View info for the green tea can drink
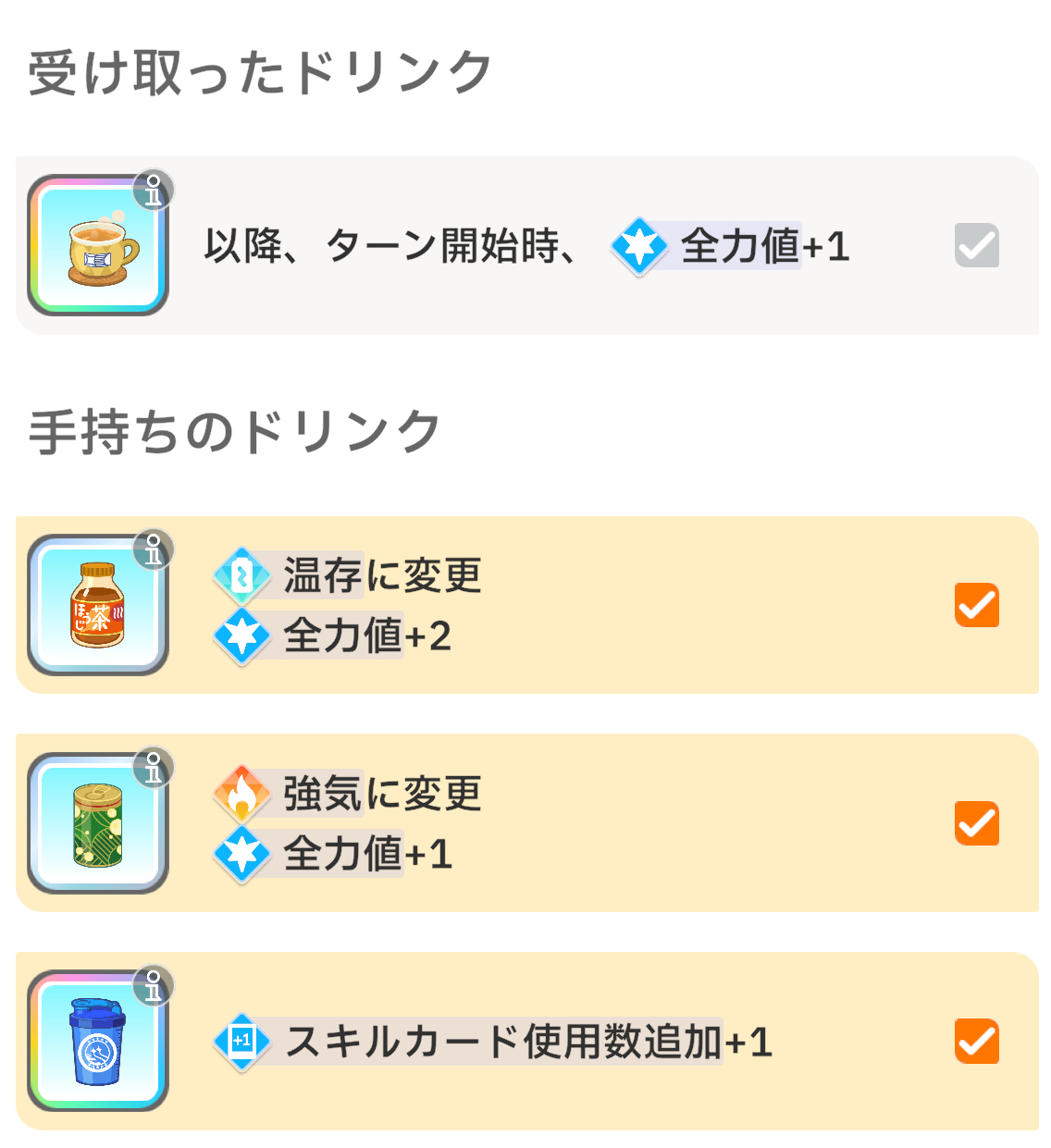The width and height of the screenshot is (1051, 1148). [x=154, y=768]
